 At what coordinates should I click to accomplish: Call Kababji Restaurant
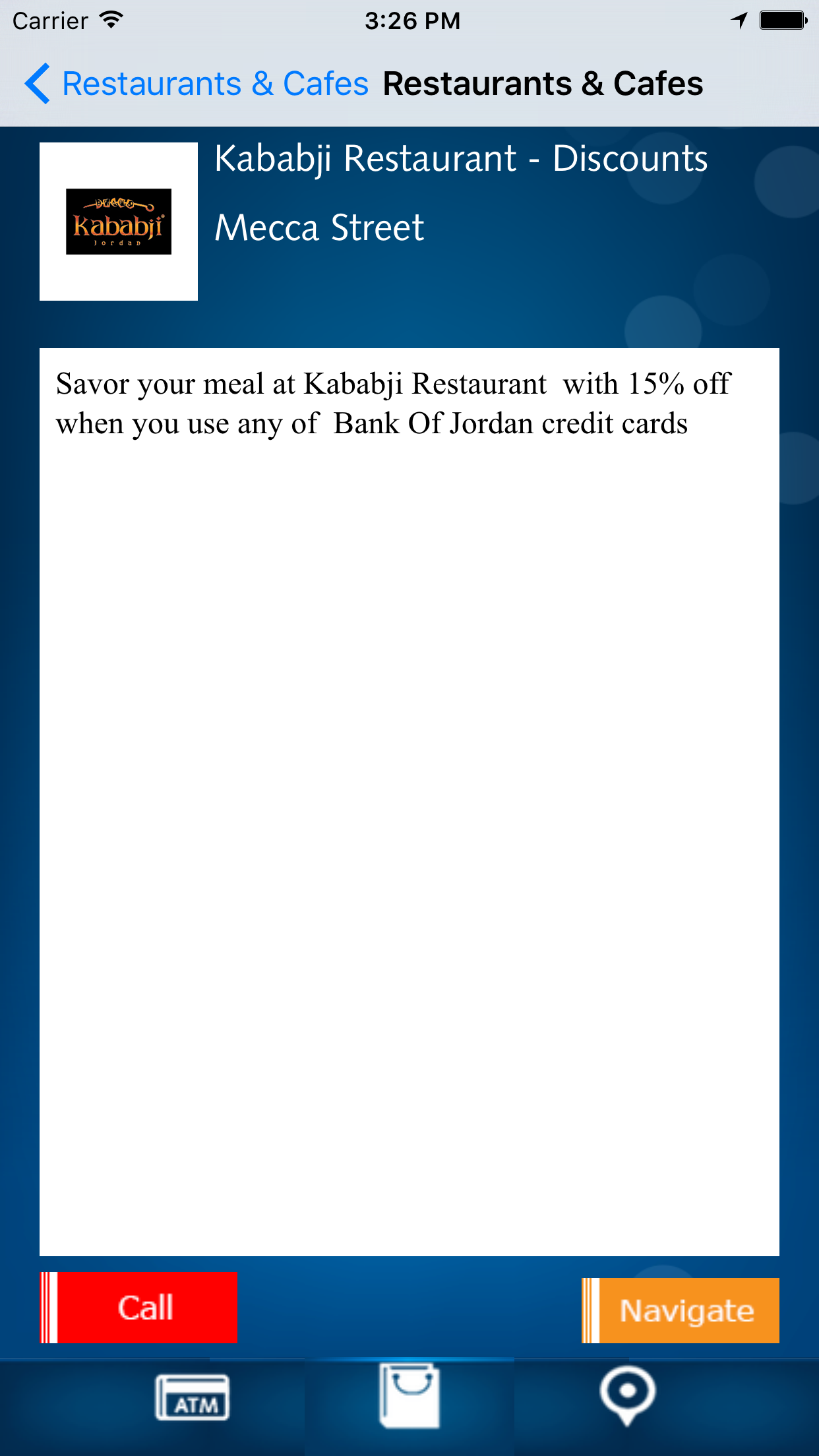[x=138, y=1308]
